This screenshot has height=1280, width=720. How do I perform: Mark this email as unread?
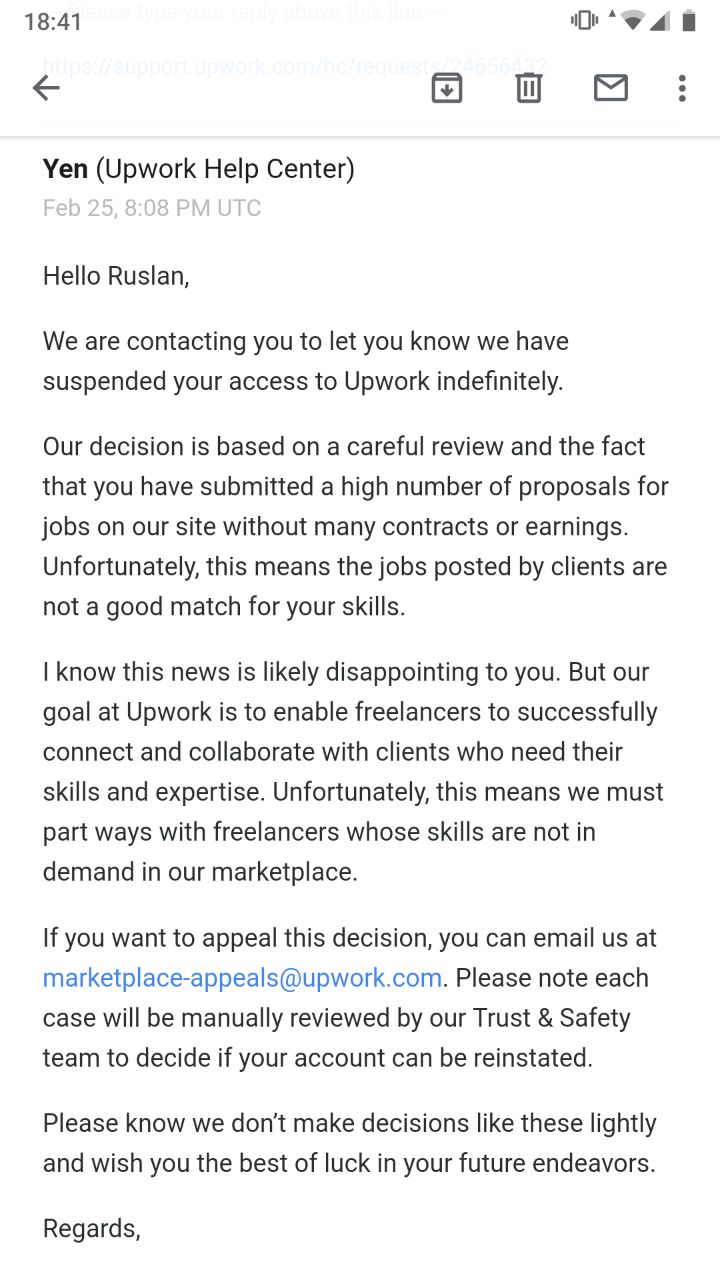[610, 88]
